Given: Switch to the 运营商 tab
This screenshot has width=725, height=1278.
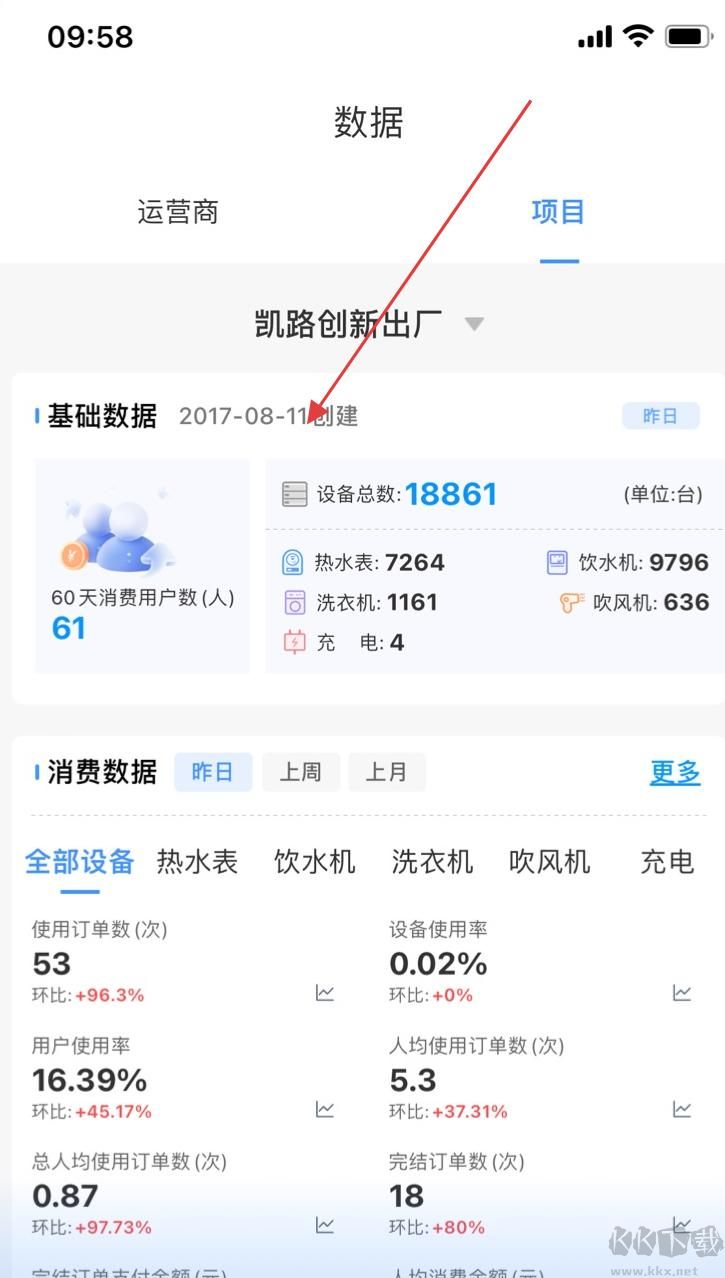Looking at the screenshot, I should [x=178, y=211].
